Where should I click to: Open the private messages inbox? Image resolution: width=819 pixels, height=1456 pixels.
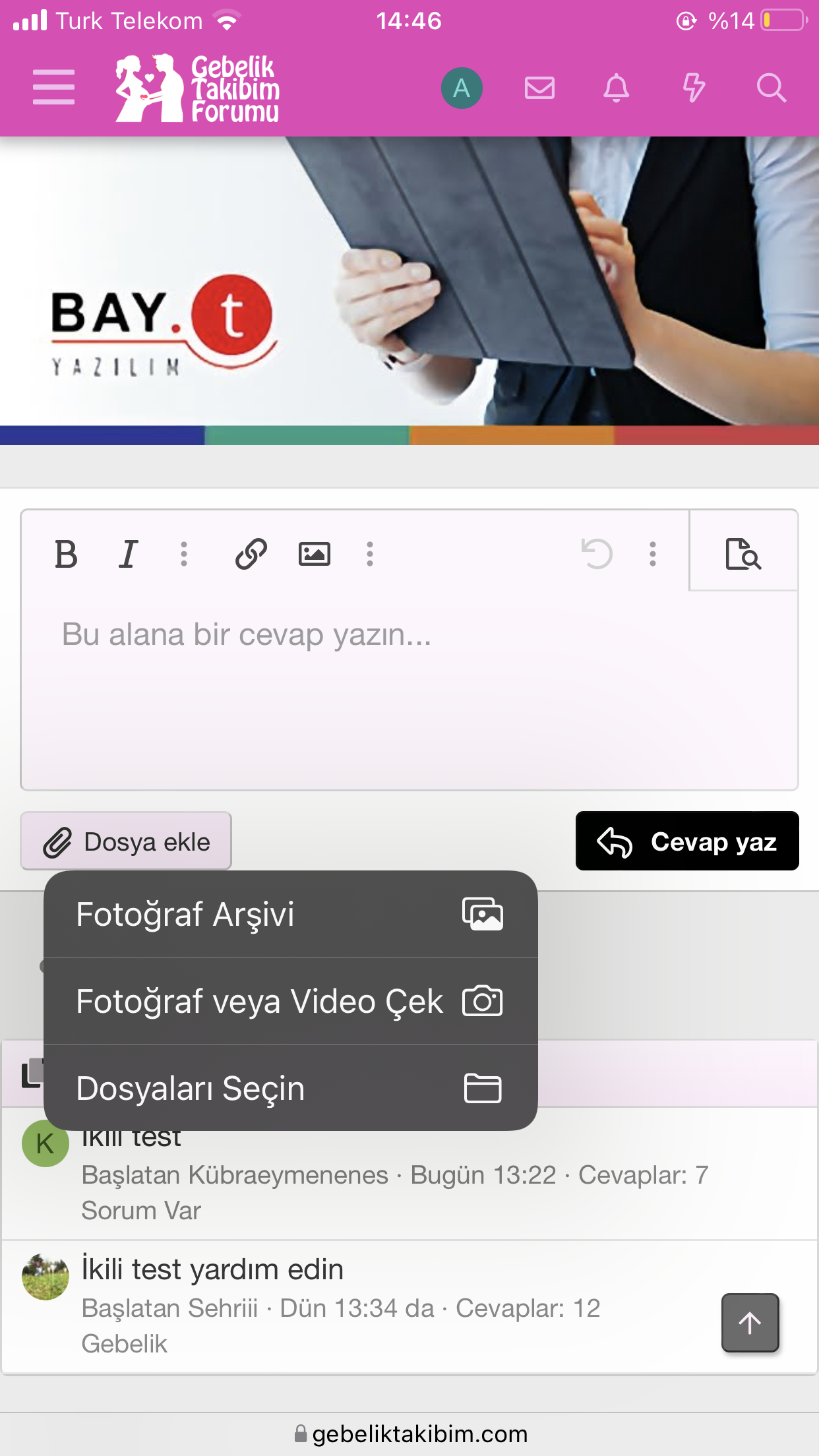coord(539,88)
